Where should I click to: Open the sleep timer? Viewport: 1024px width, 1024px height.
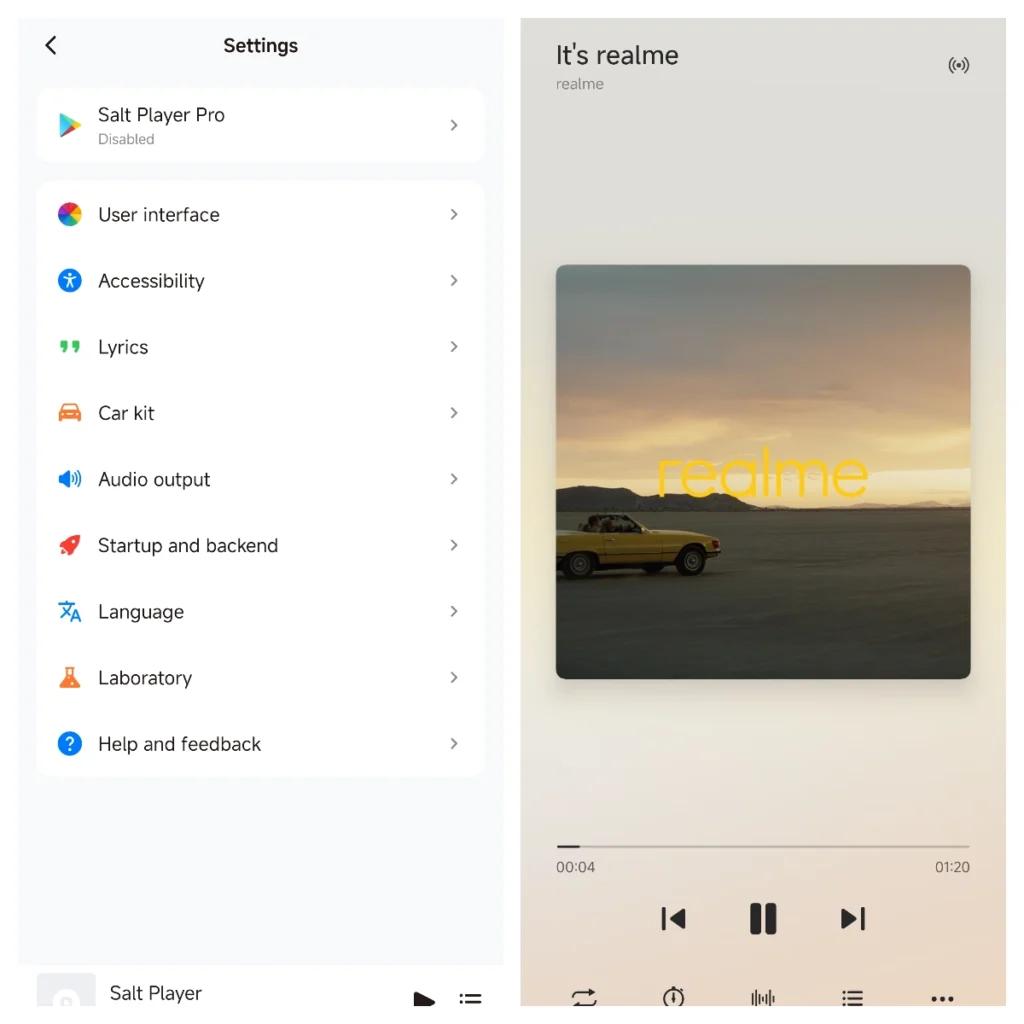674,997
